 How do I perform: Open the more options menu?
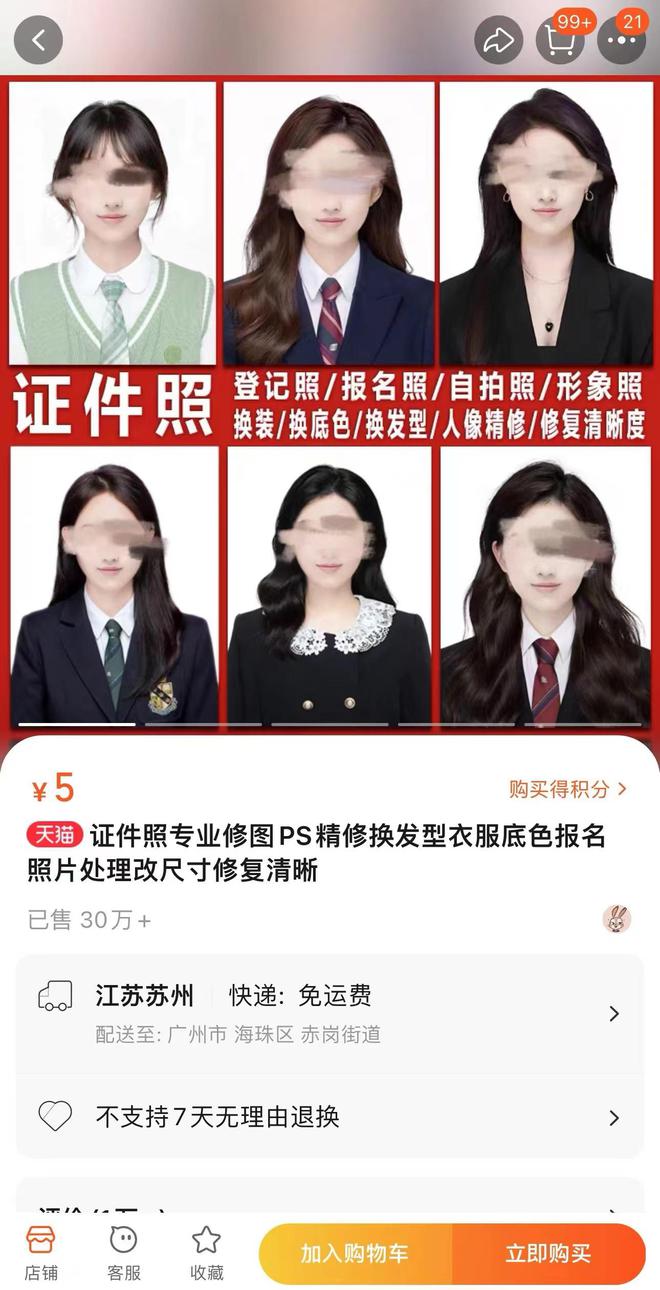click(x=621, y=40)
